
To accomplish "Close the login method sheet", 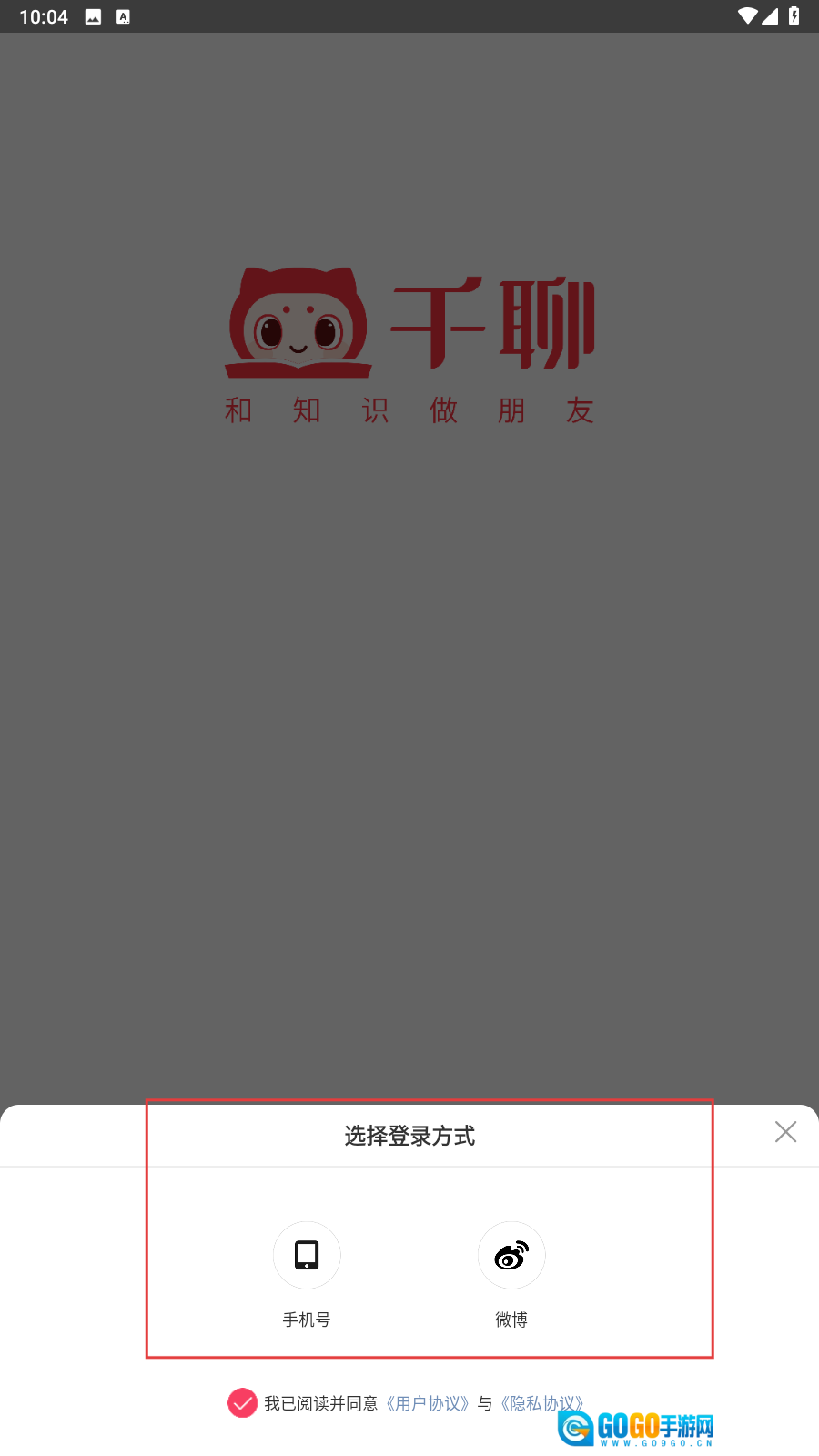I will point(785,1131).
